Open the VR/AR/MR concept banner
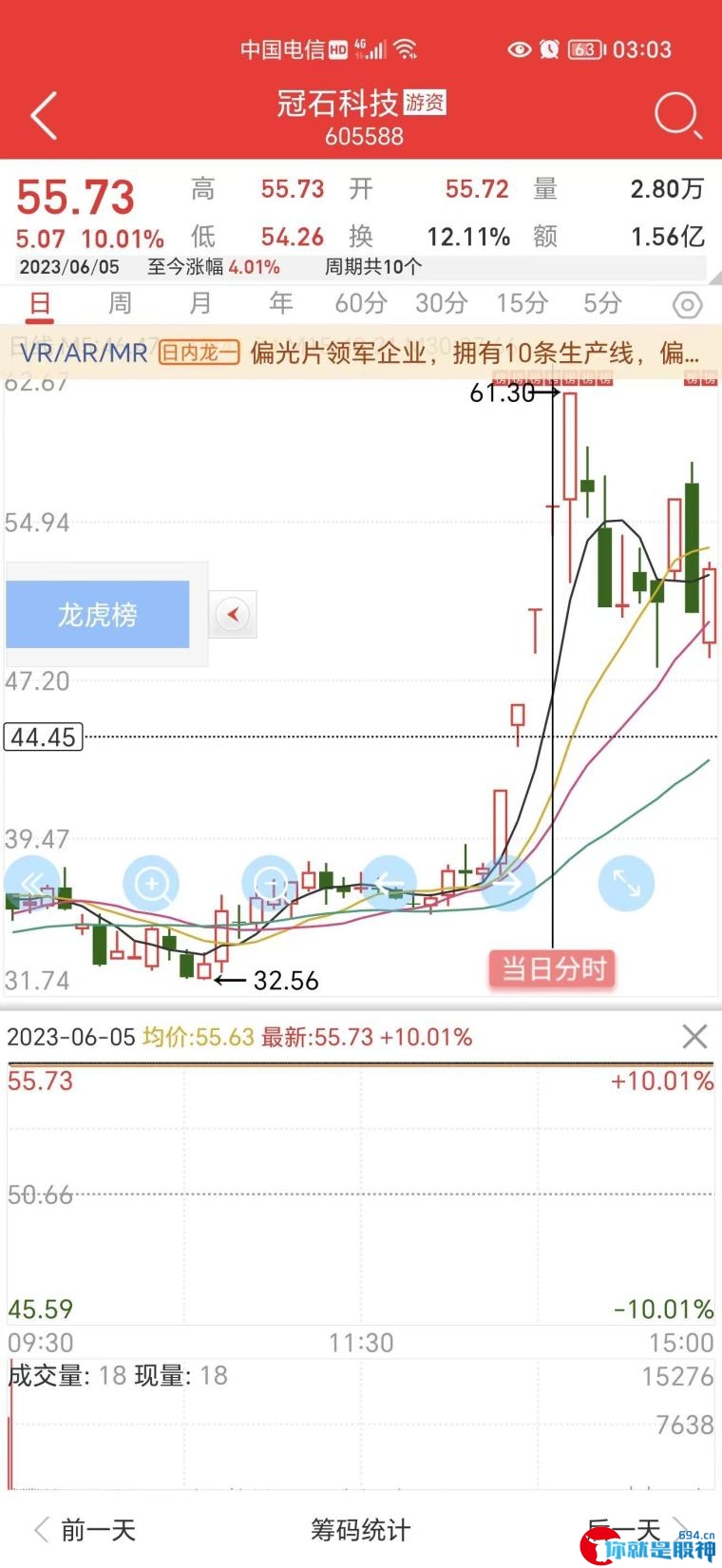 coord(361,353)
